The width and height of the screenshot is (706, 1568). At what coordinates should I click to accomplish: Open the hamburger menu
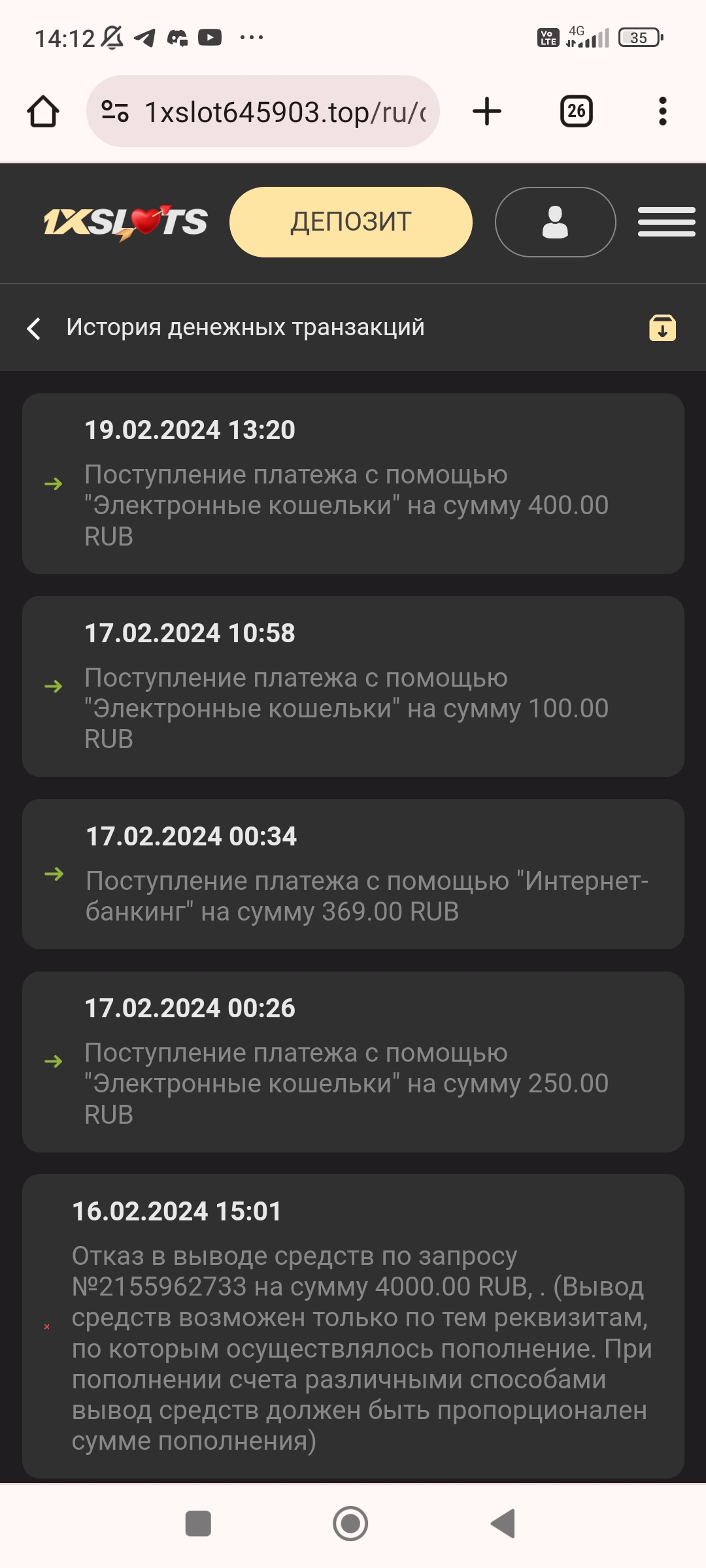coord(666,222)
